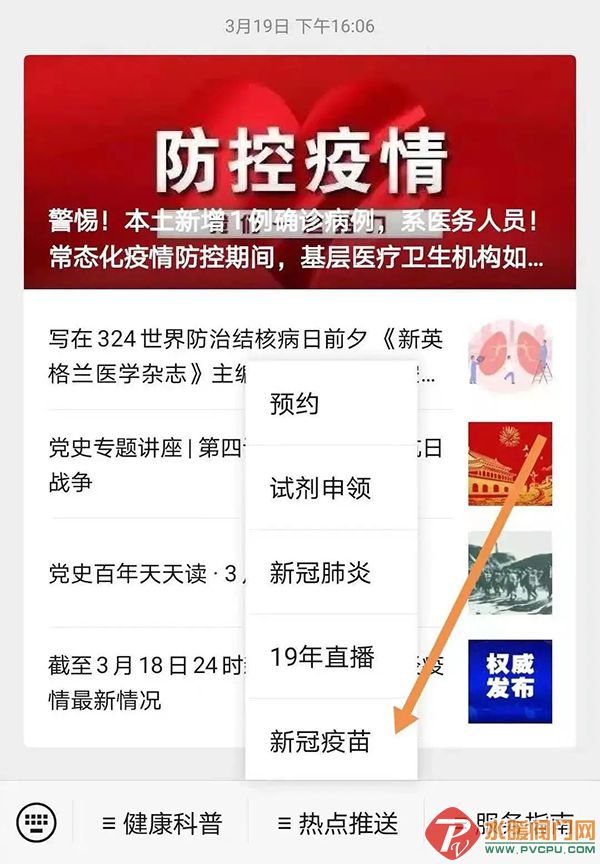Collapse the 热点推送 bottom menu
The image size is (600, 864).
337,824
